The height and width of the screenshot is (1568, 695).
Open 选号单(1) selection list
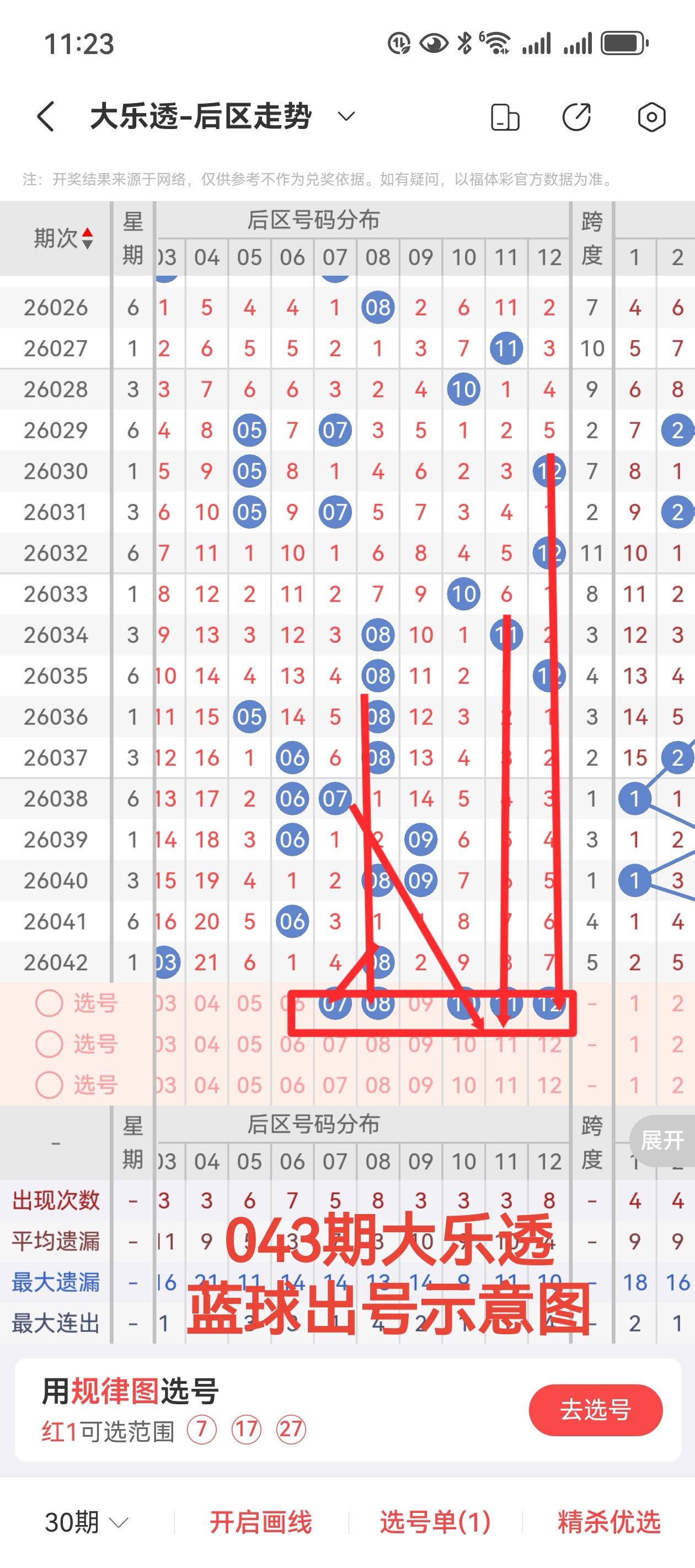pos(435,1522)
